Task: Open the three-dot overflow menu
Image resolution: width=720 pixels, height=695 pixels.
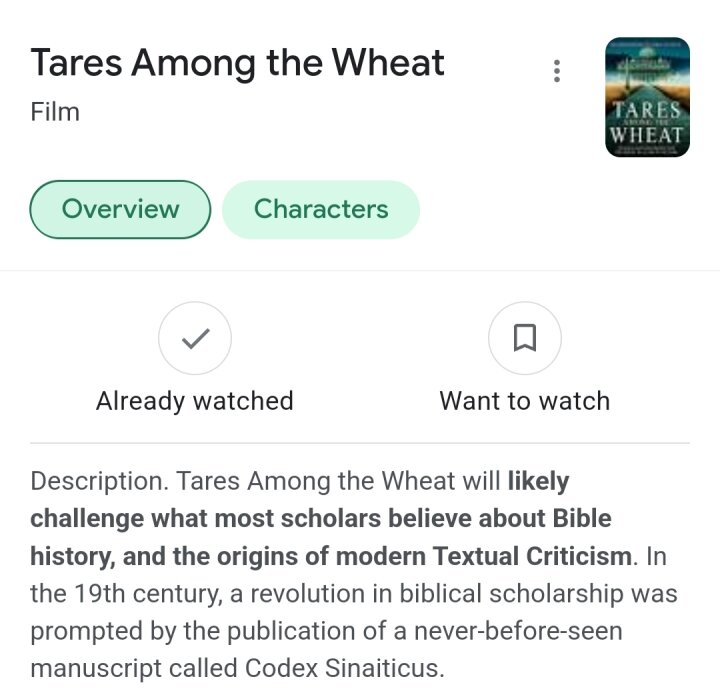Action: click(x=557, y=71)
